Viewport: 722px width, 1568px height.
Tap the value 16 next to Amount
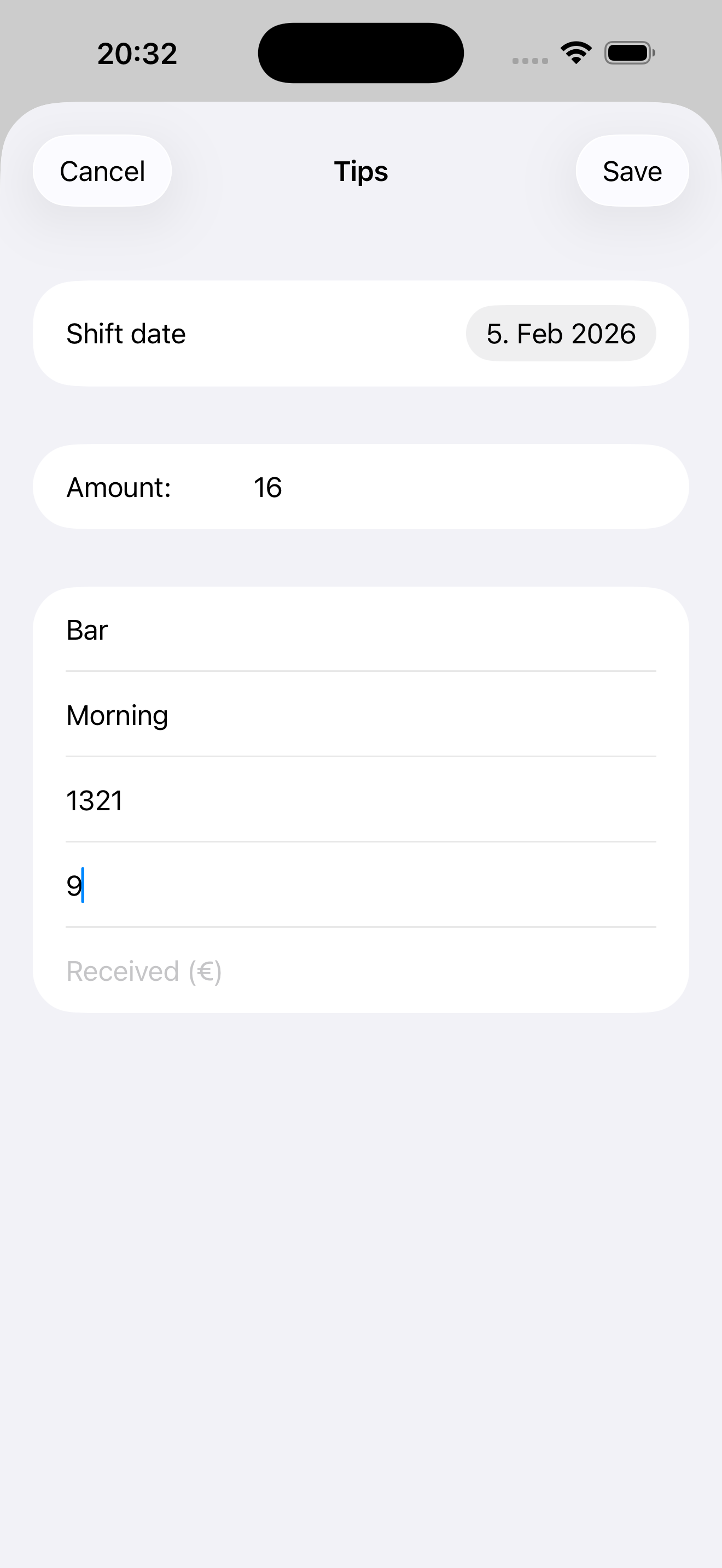point(268,487)
